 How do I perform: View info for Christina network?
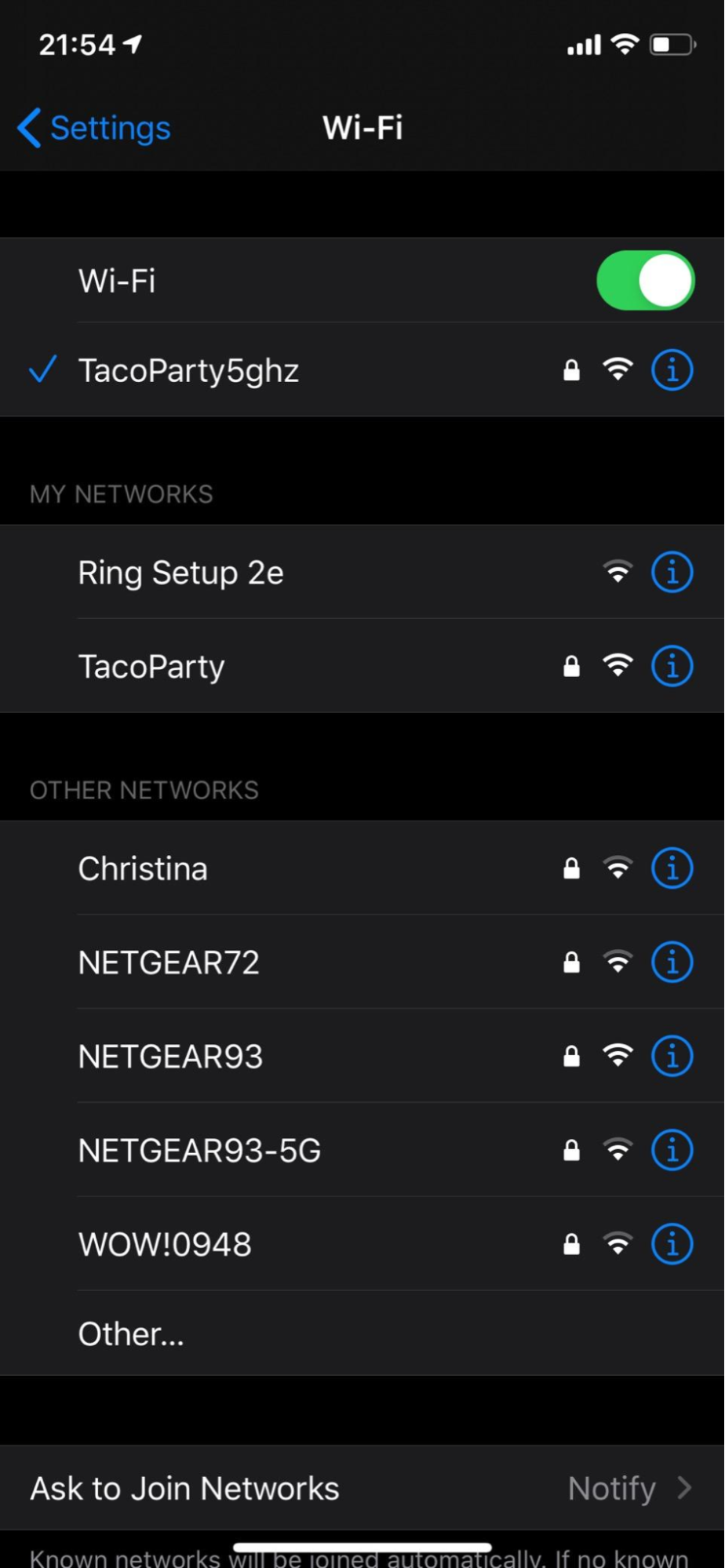point(672,868)
